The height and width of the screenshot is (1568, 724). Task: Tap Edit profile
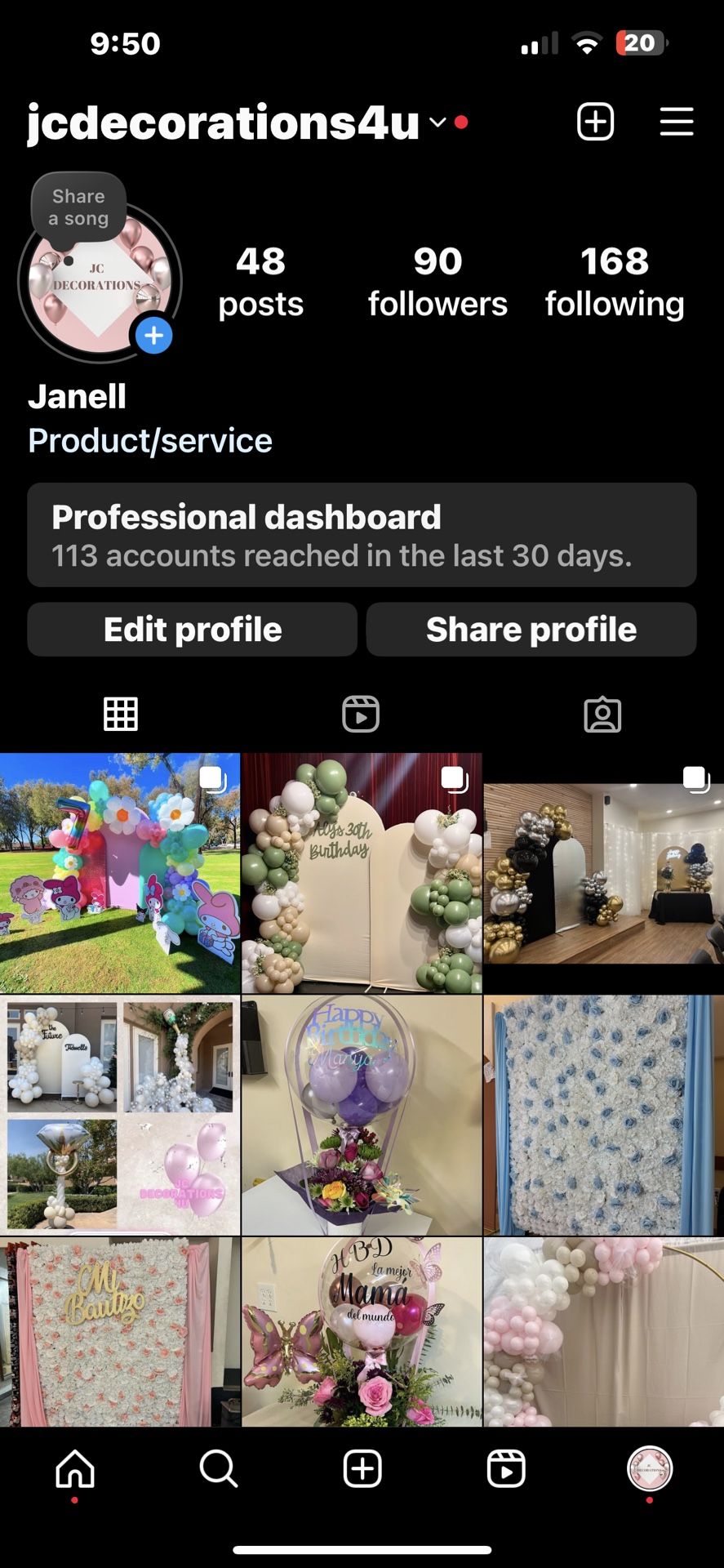coord(193,630)
